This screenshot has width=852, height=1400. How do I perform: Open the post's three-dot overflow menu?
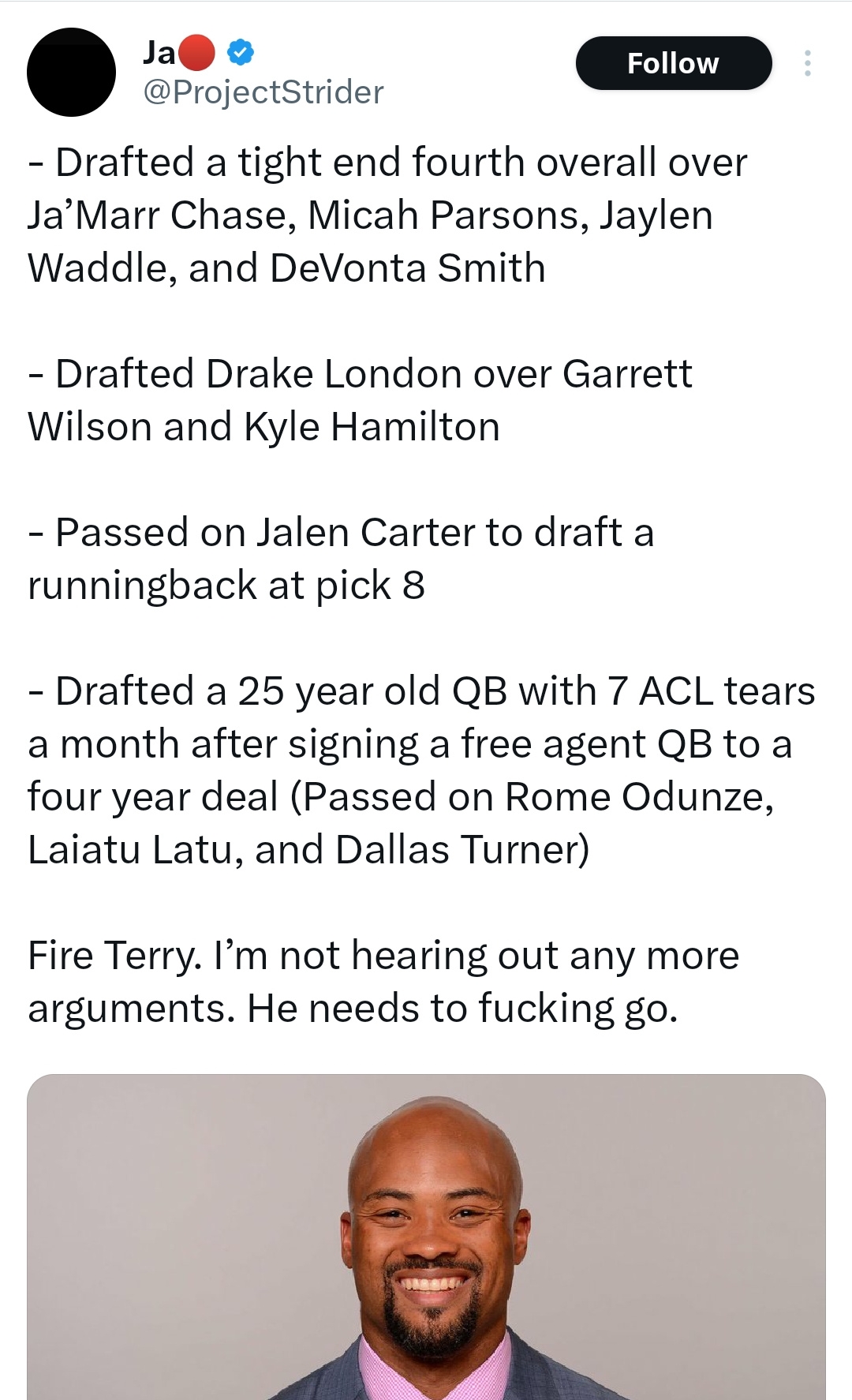pos(807,63)
